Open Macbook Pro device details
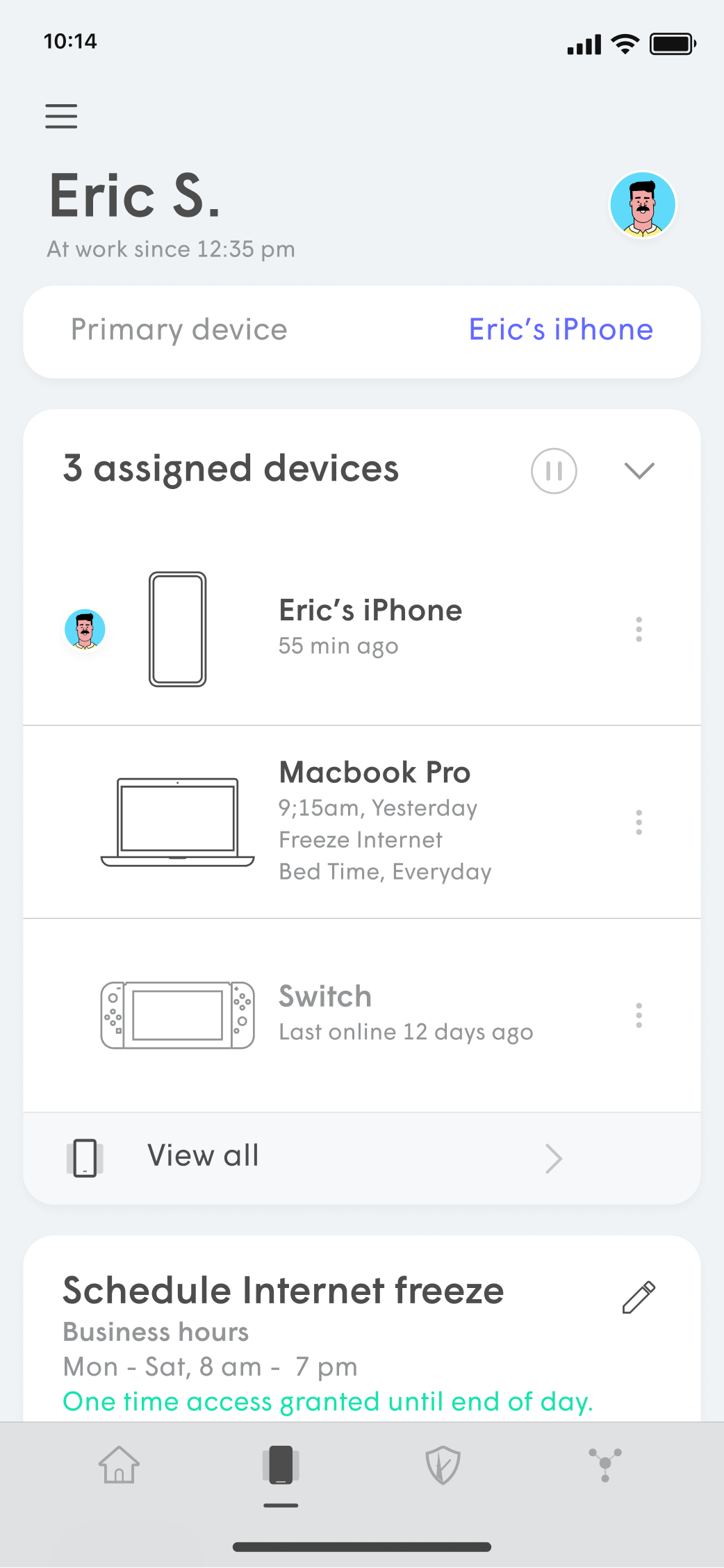 click(x=375, y=821)
